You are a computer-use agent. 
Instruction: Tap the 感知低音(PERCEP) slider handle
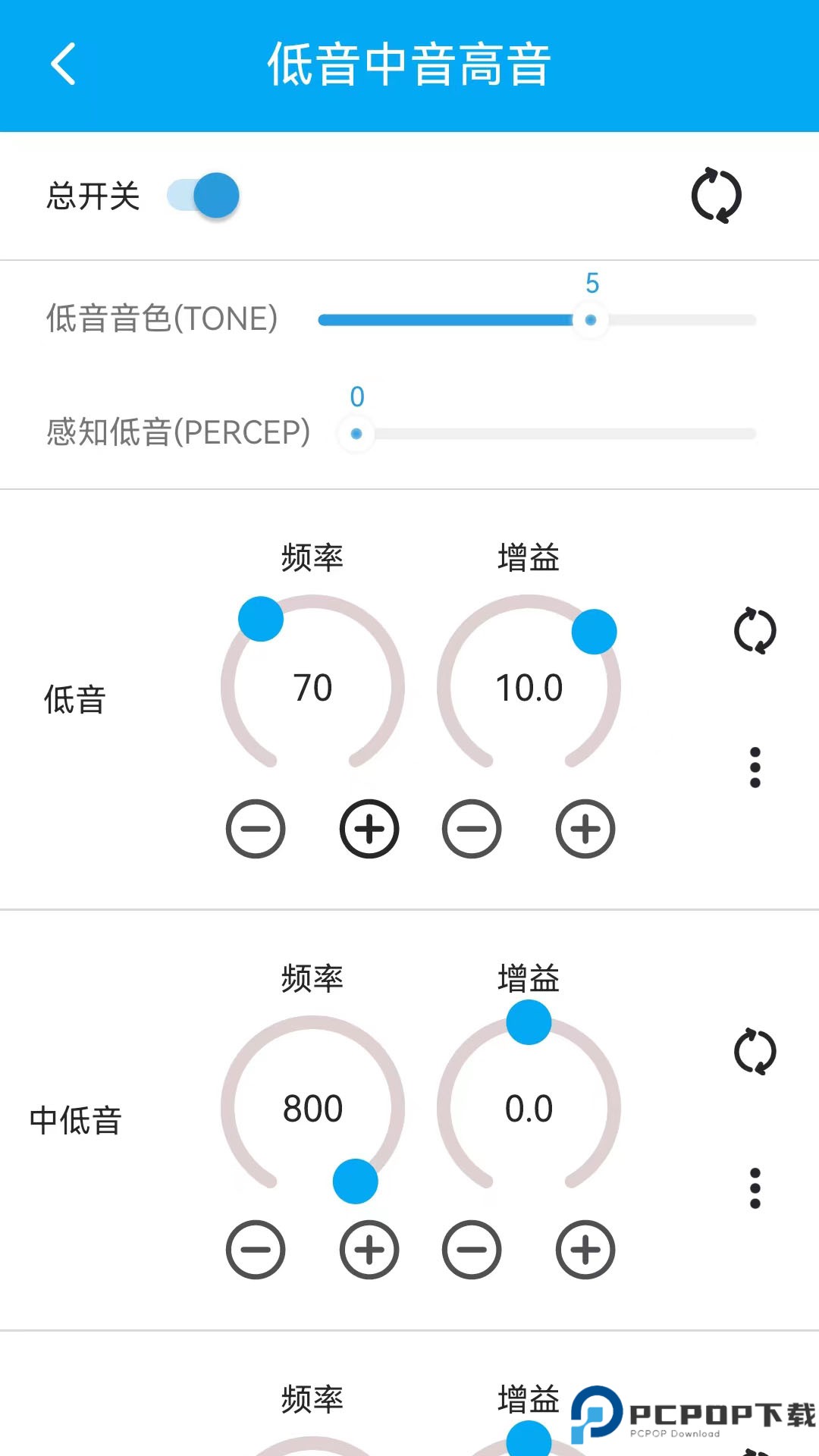(x=356, y=433)
